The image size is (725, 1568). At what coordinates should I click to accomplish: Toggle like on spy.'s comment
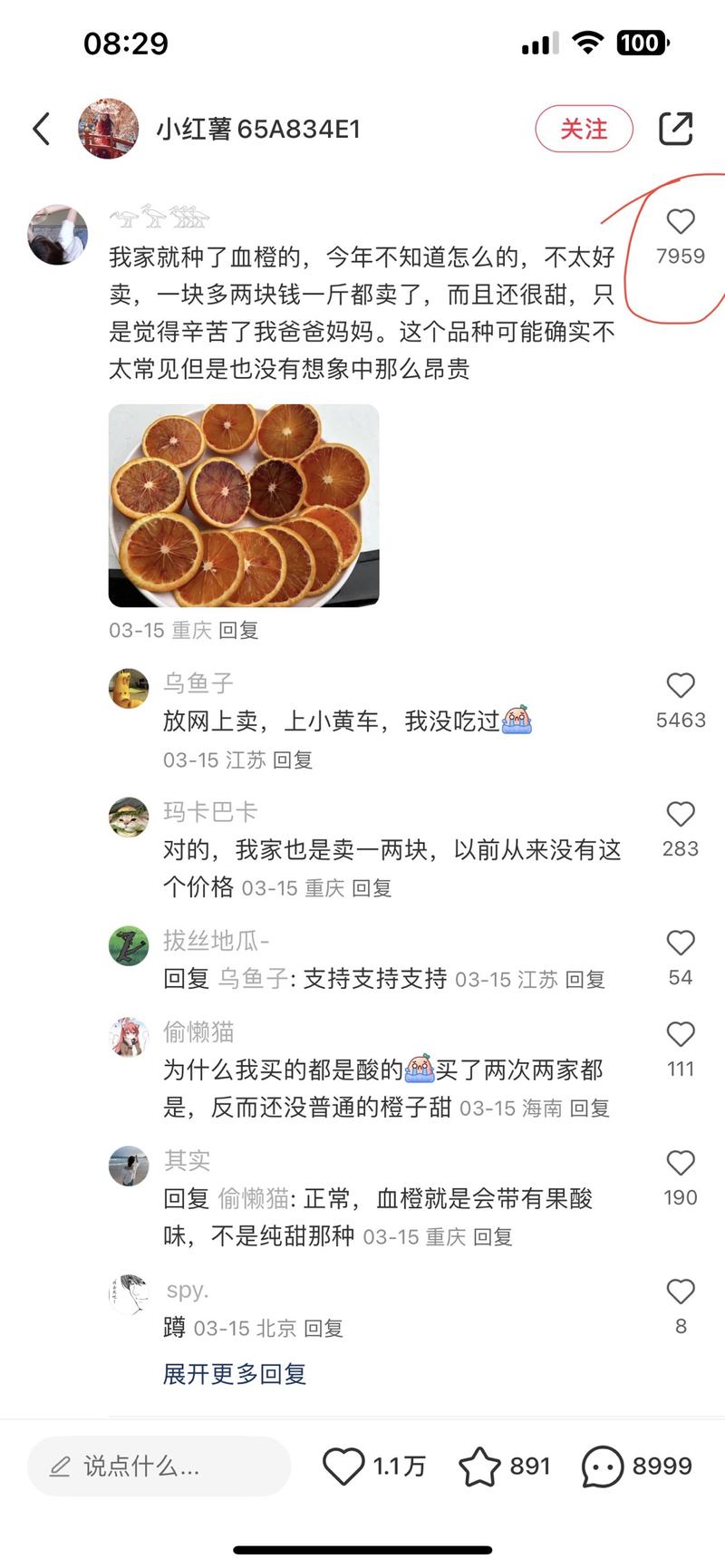pyautogui.click(x=680, y=1292)
